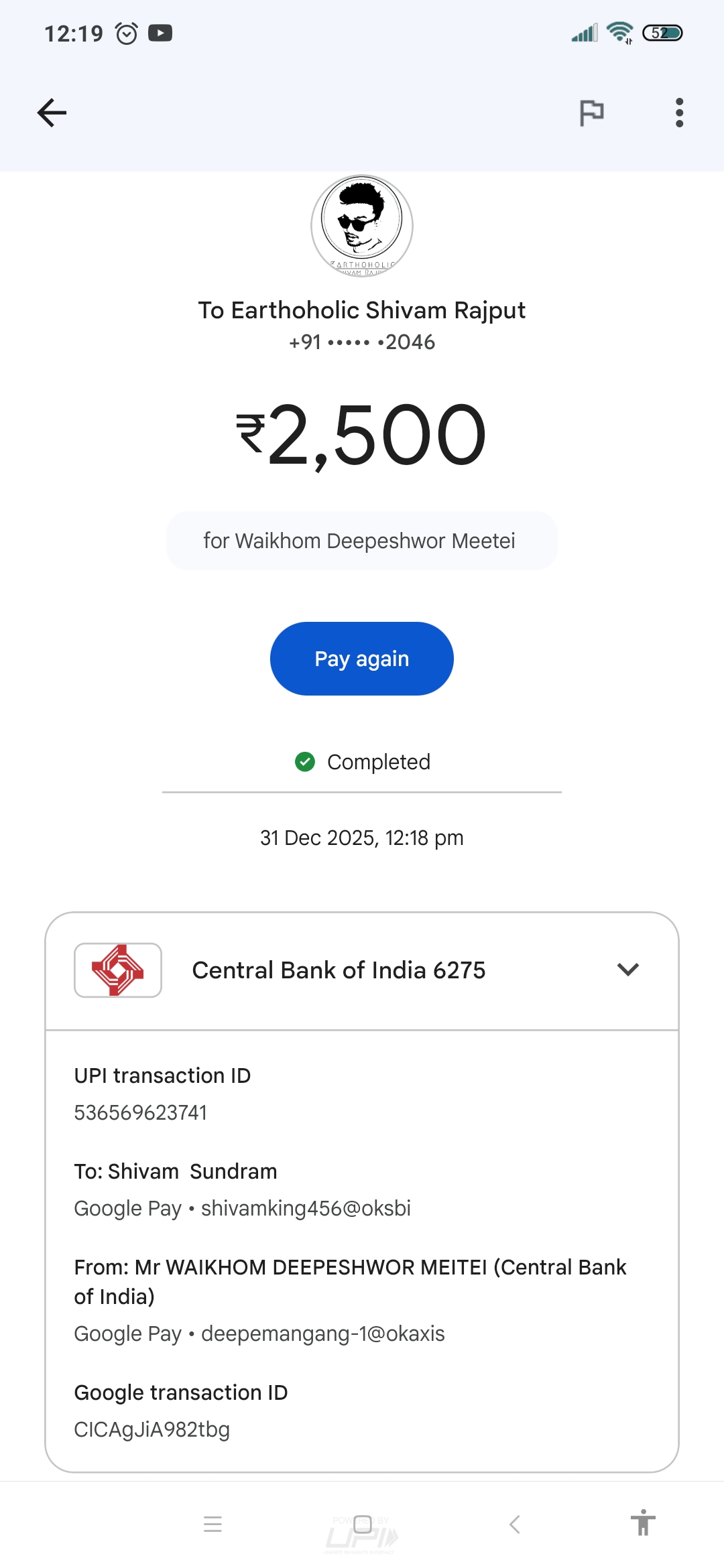This screenshot has width=724, height=1568.
Task: Tap the system back chevron
Action: (514, 1524)
